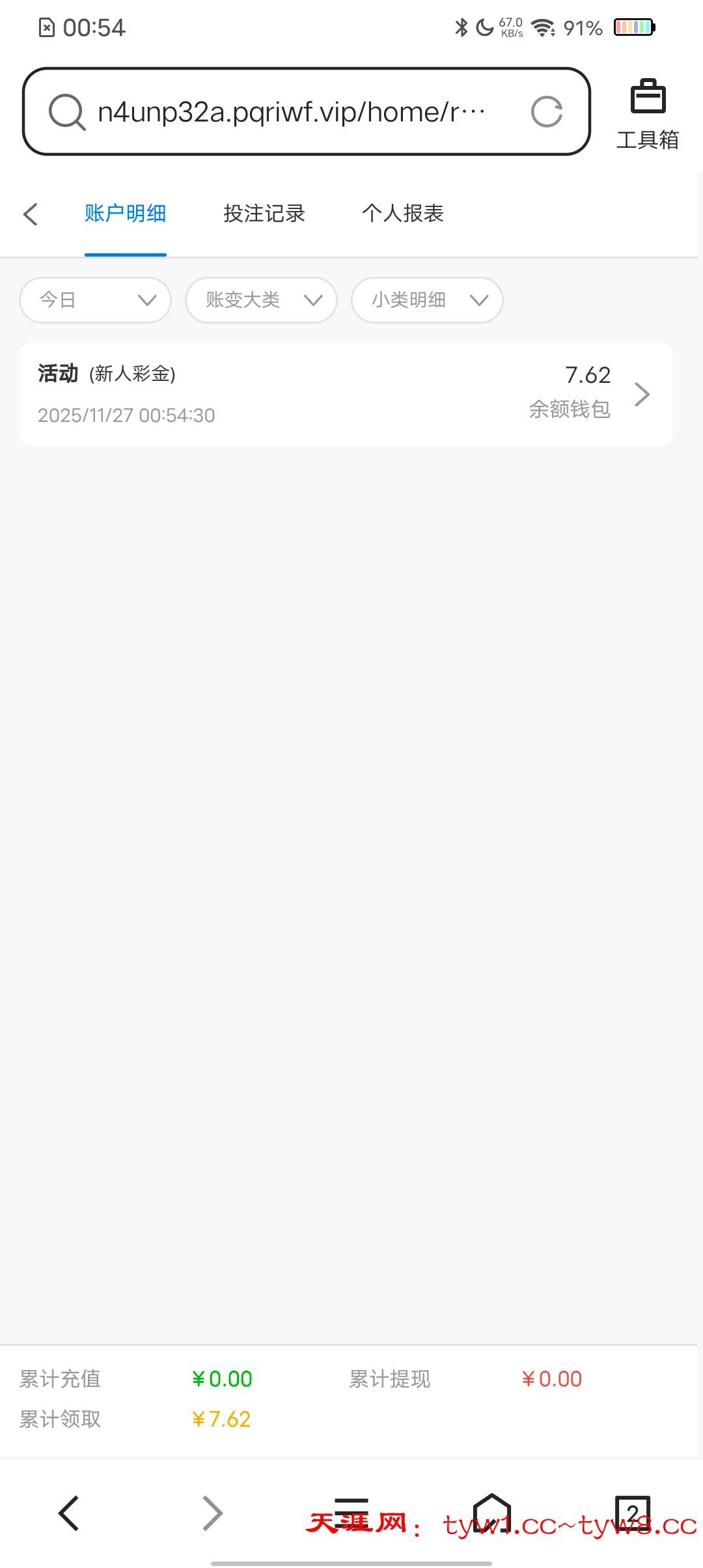Reload the page with refresh icon
Screen dimensions: 703x1568
[546, 112]
